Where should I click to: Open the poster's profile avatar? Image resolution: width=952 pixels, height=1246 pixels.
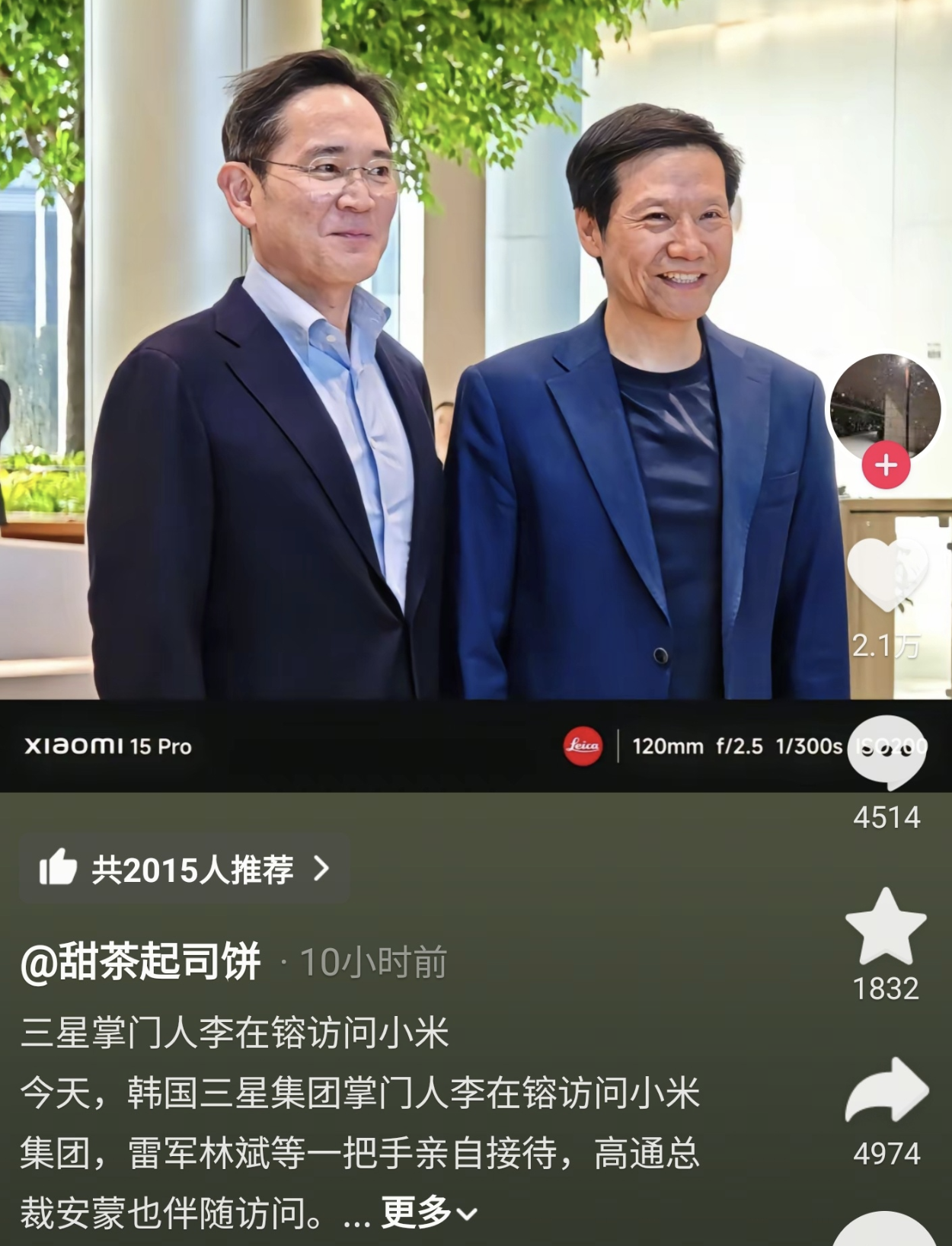pos(885,407)
